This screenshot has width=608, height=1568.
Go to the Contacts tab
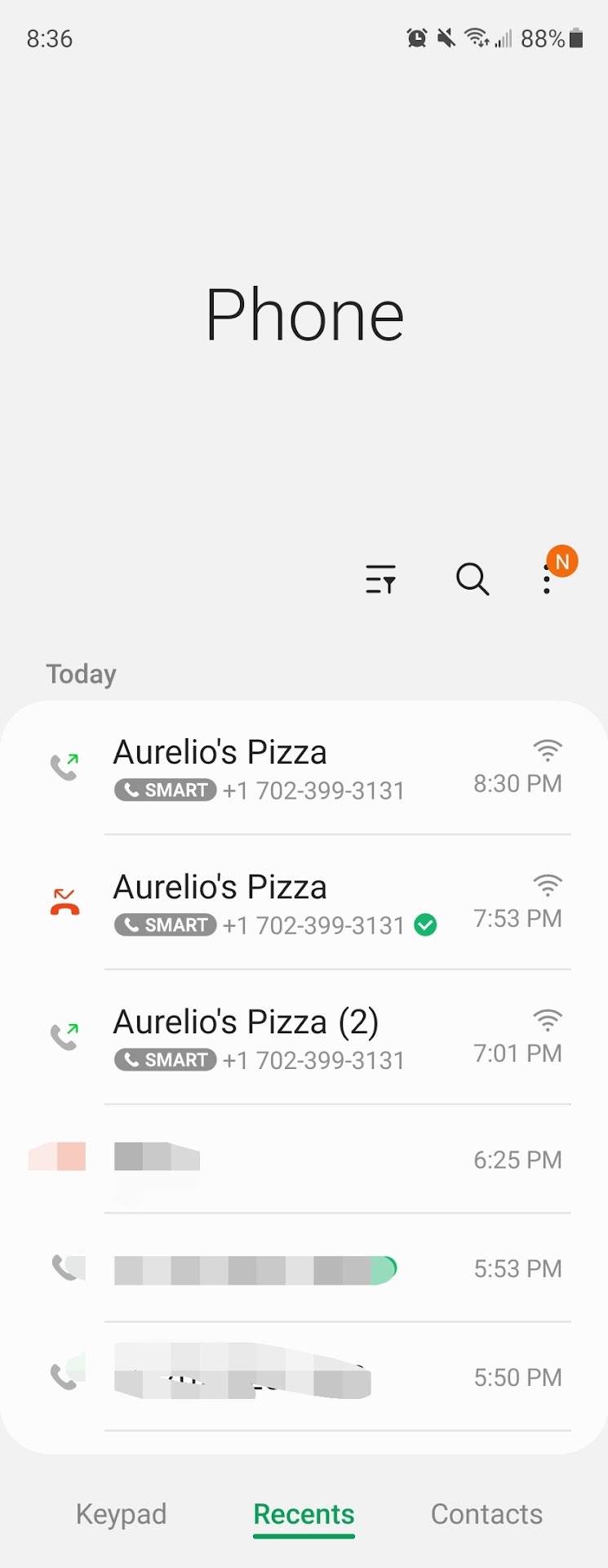(x=486, y=1514)
